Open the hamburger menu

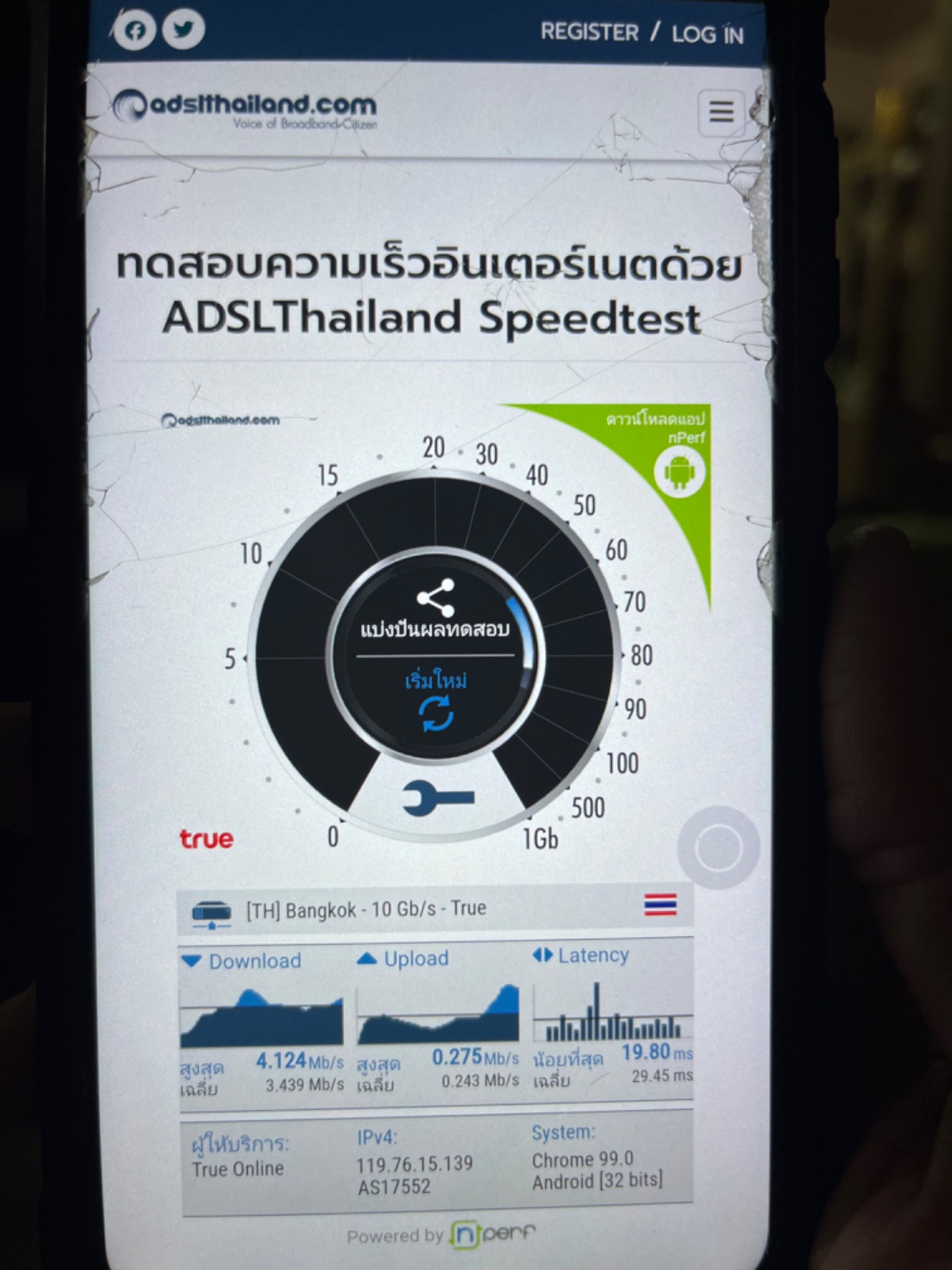(x=721, y=112)
